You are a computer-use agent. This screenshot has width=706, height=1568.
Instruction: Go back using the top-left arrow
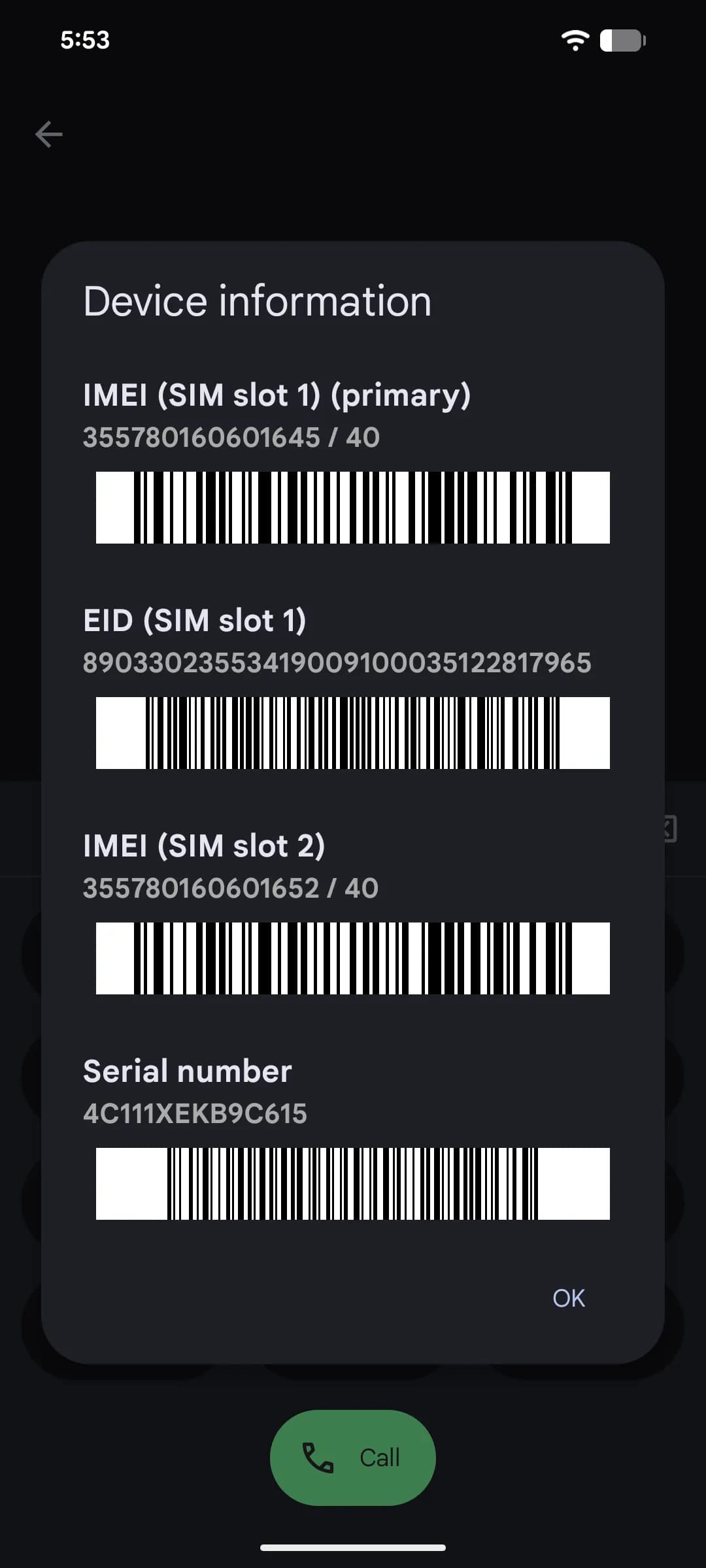(x=49, y=135)
